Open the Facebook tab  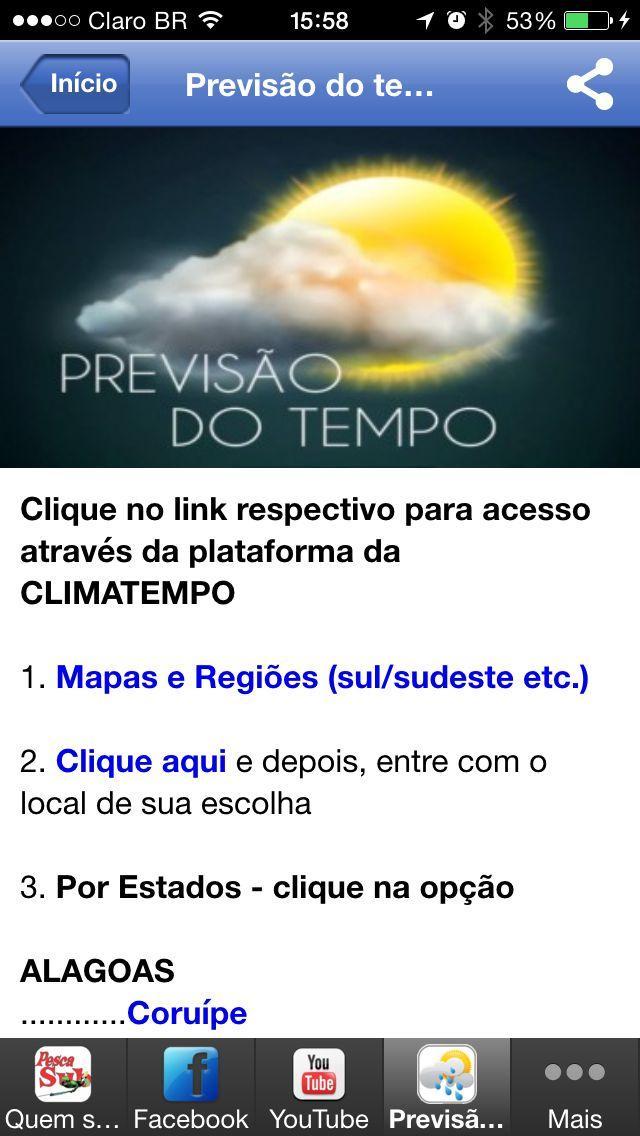191,1087
